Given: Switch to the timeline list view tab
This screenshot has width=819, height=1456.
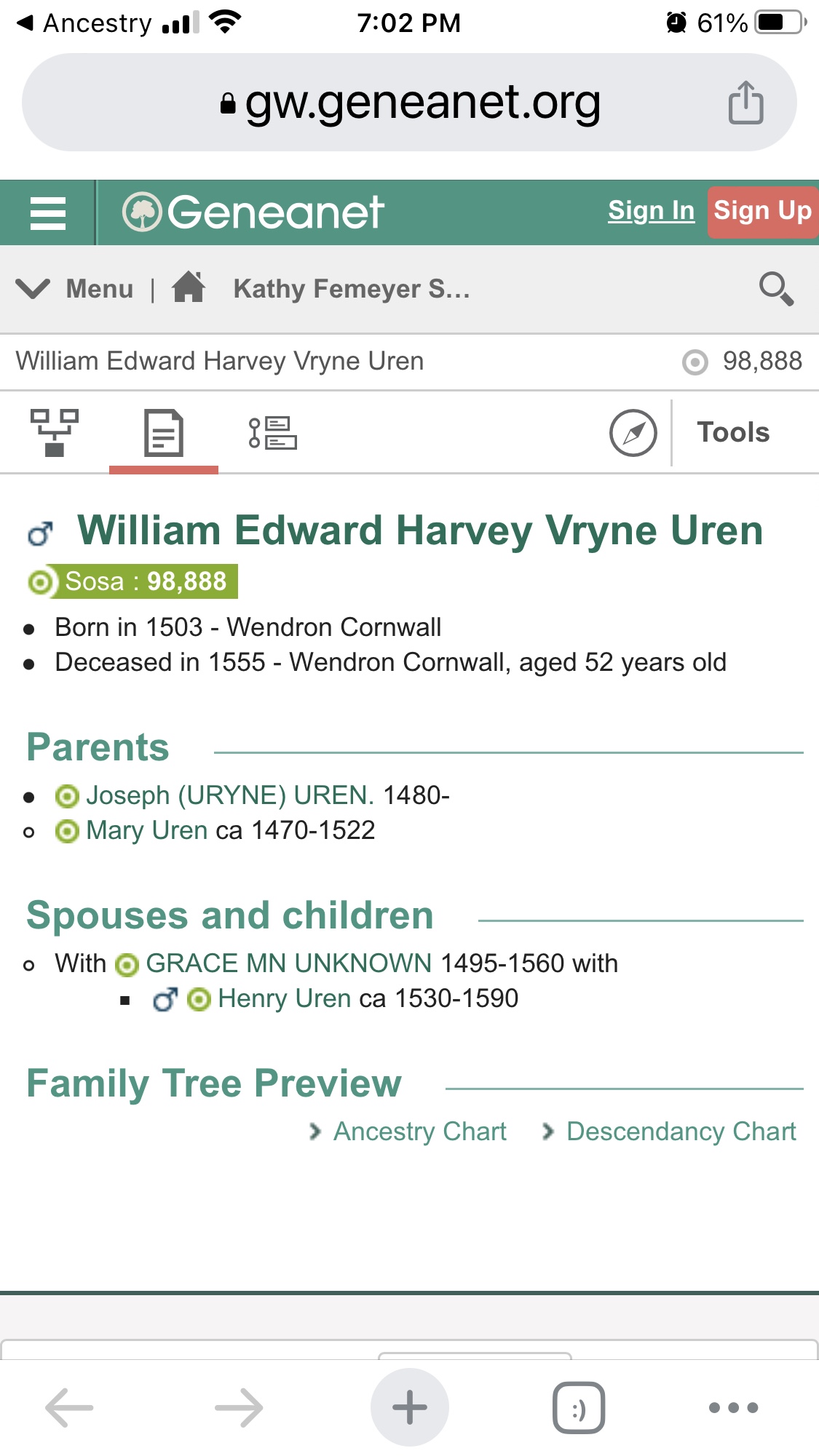Looking at the screenshot, I should click(272, 433).
